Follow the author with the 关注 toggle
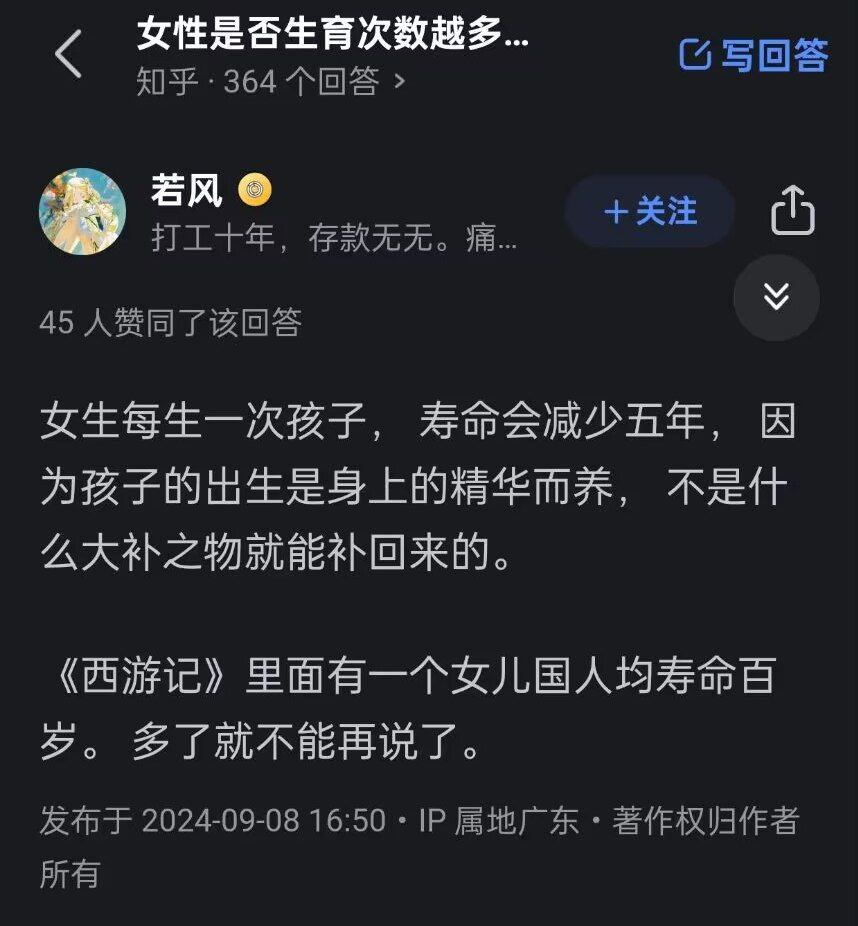Screen dimensions: 858x926 649,211
